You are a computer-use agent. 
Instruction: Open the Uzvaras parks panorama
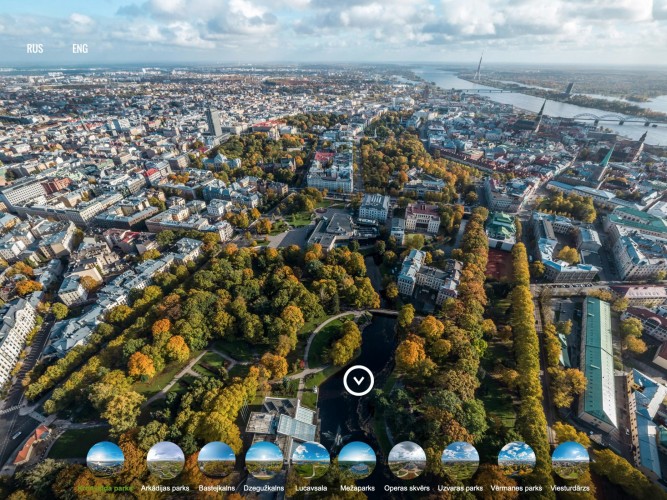coord(460,461)
